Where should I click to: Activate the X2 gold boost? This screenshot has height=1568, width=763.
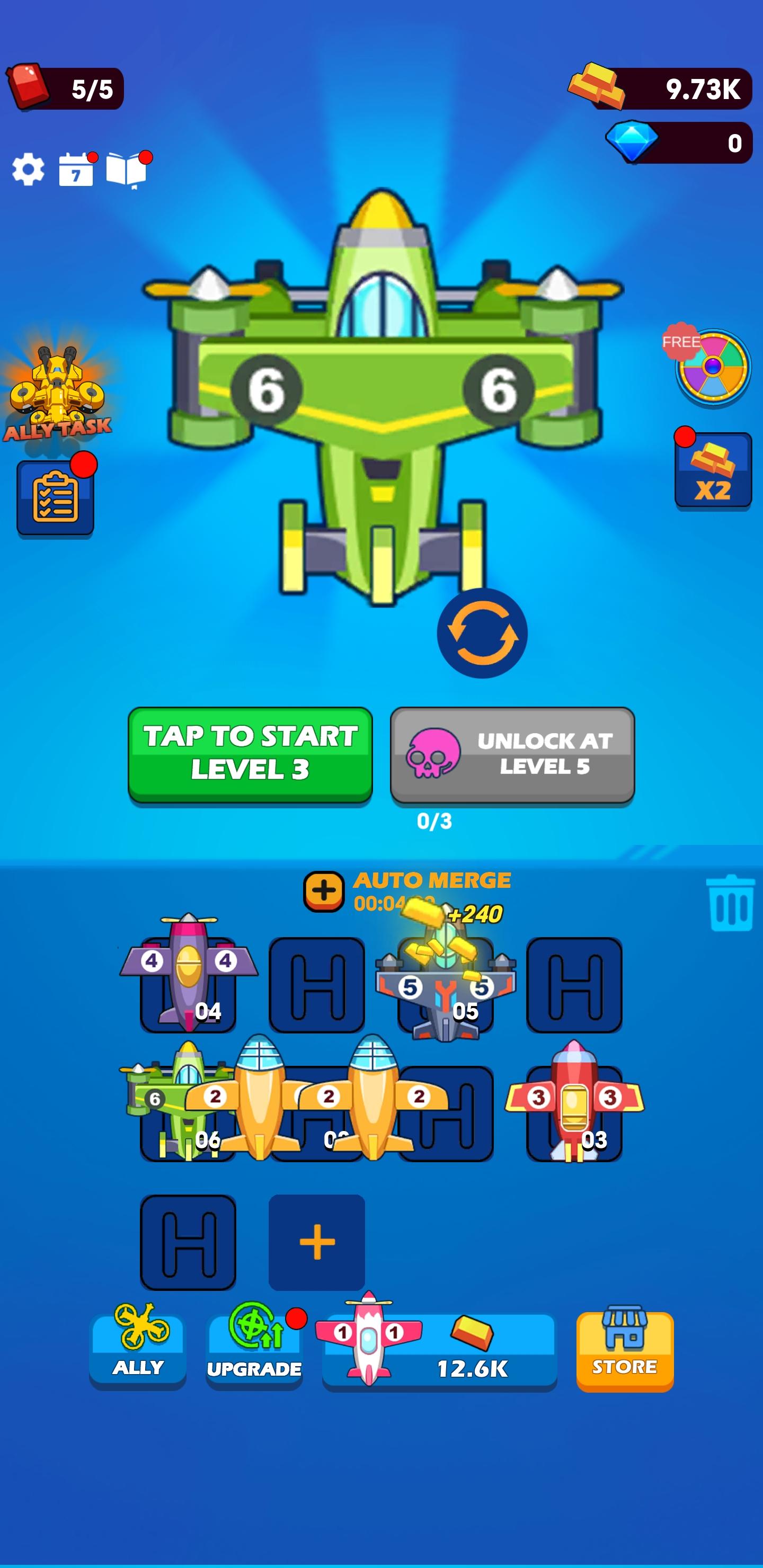(713, 470)
